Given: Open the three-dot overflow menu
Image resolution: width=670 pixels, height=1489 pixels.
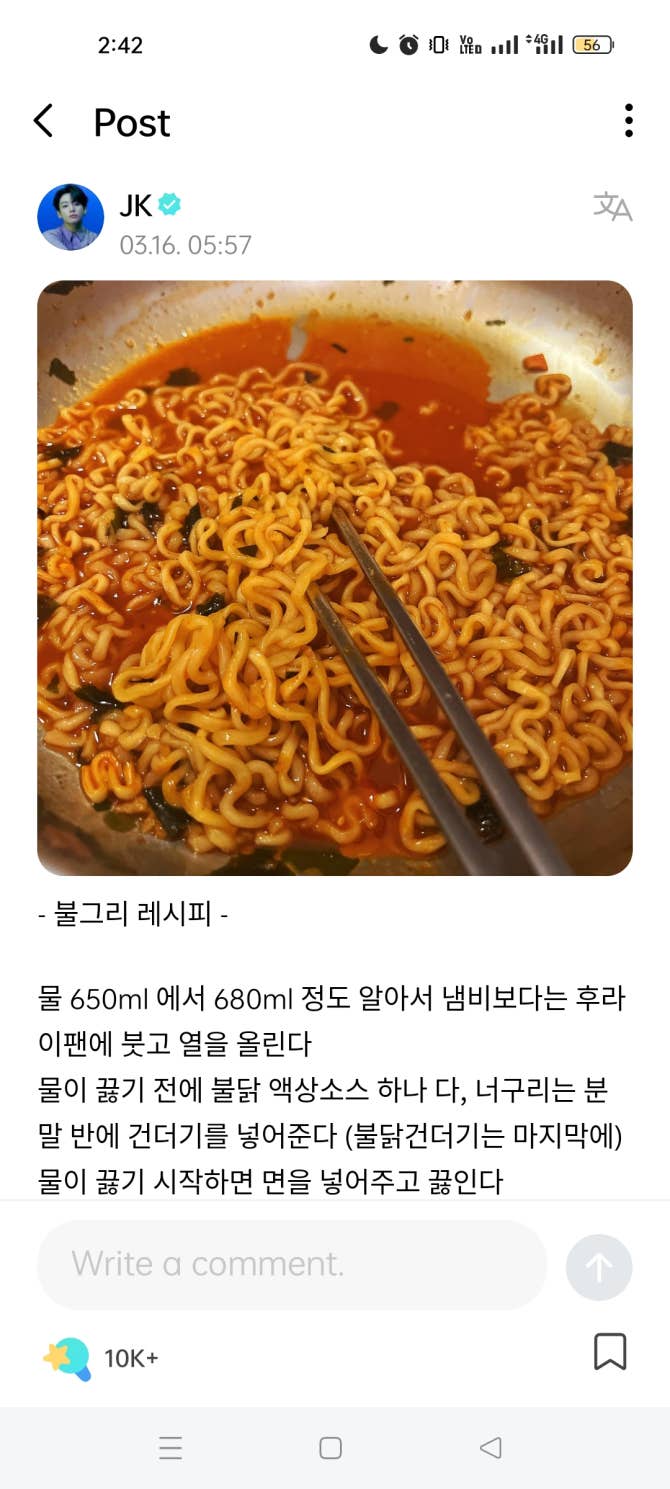Looking at the screenshot, I should tap(628, 121).
